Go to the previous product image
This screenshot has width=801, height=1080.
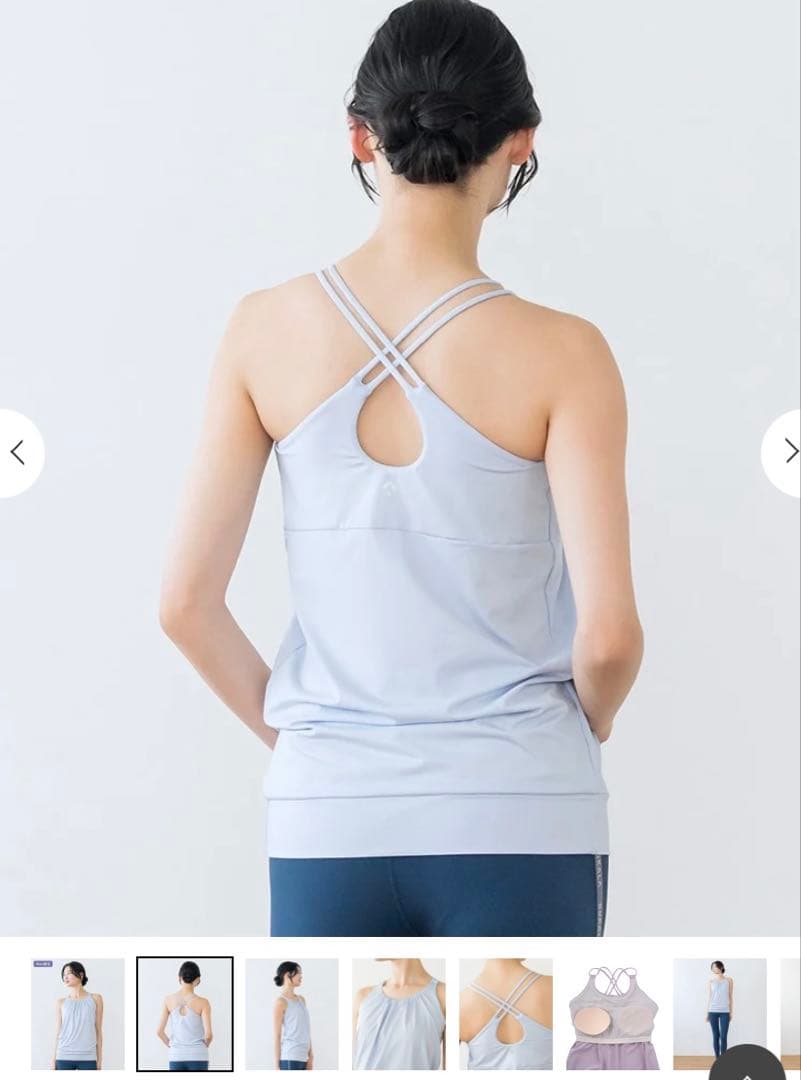18,453
